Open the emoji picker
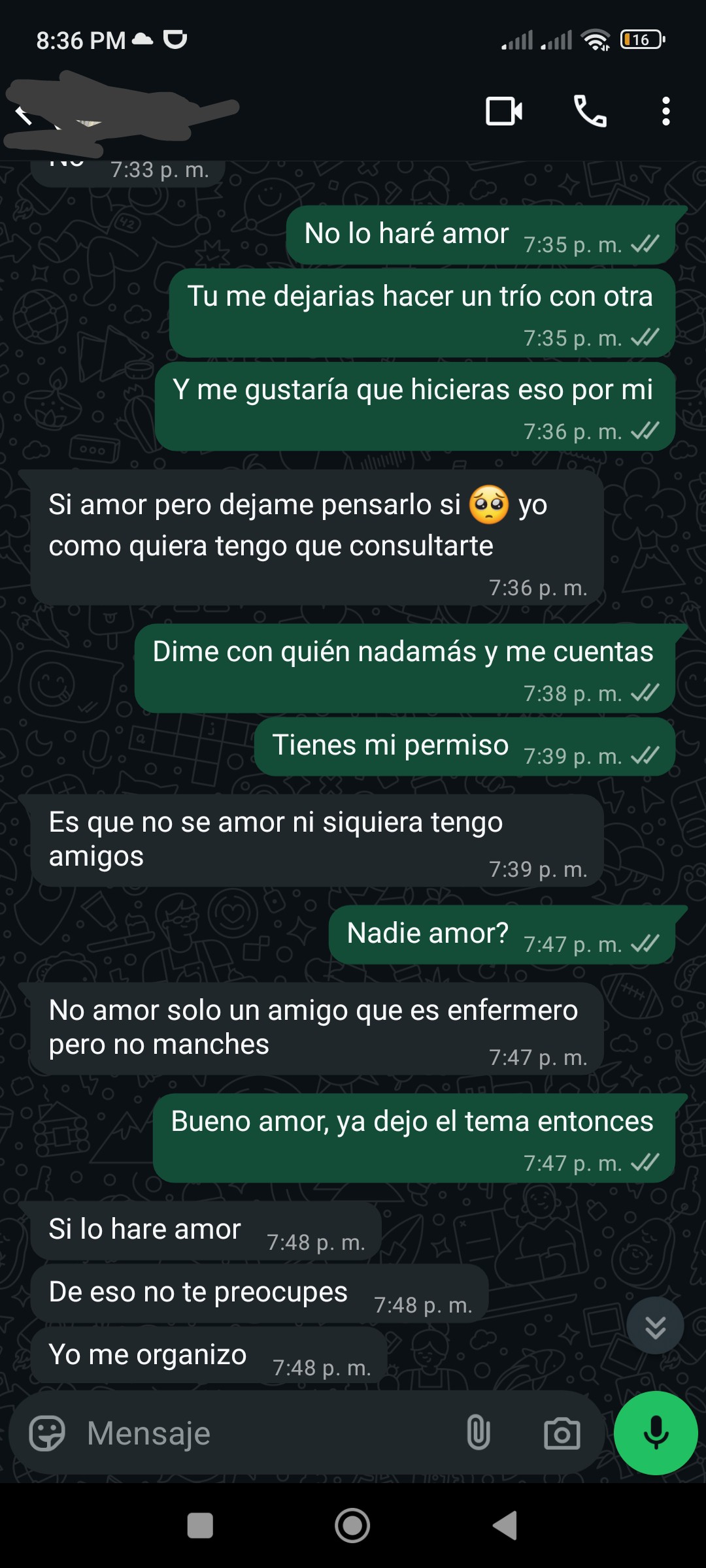 (47, 1433)
